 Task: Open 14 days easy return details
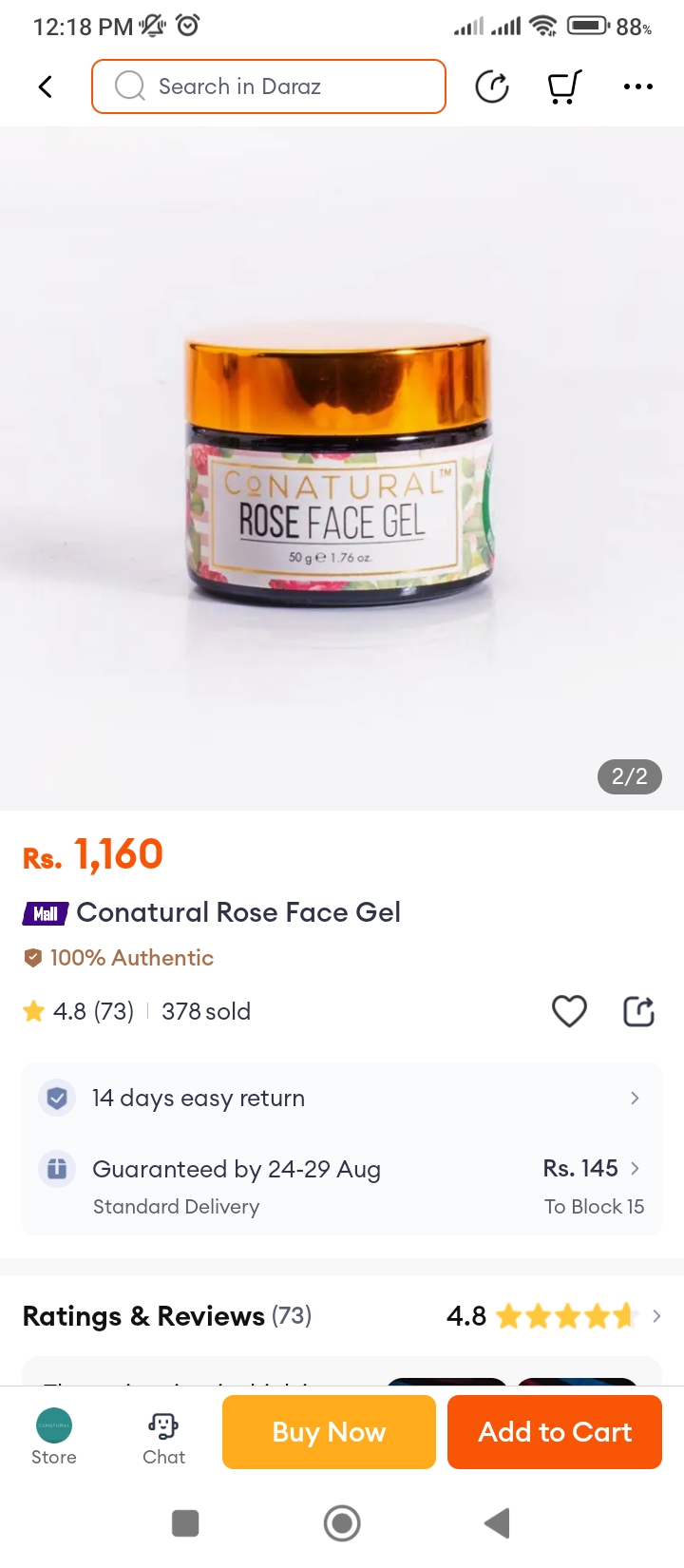pyautogui.click(x=342, y=1099)
